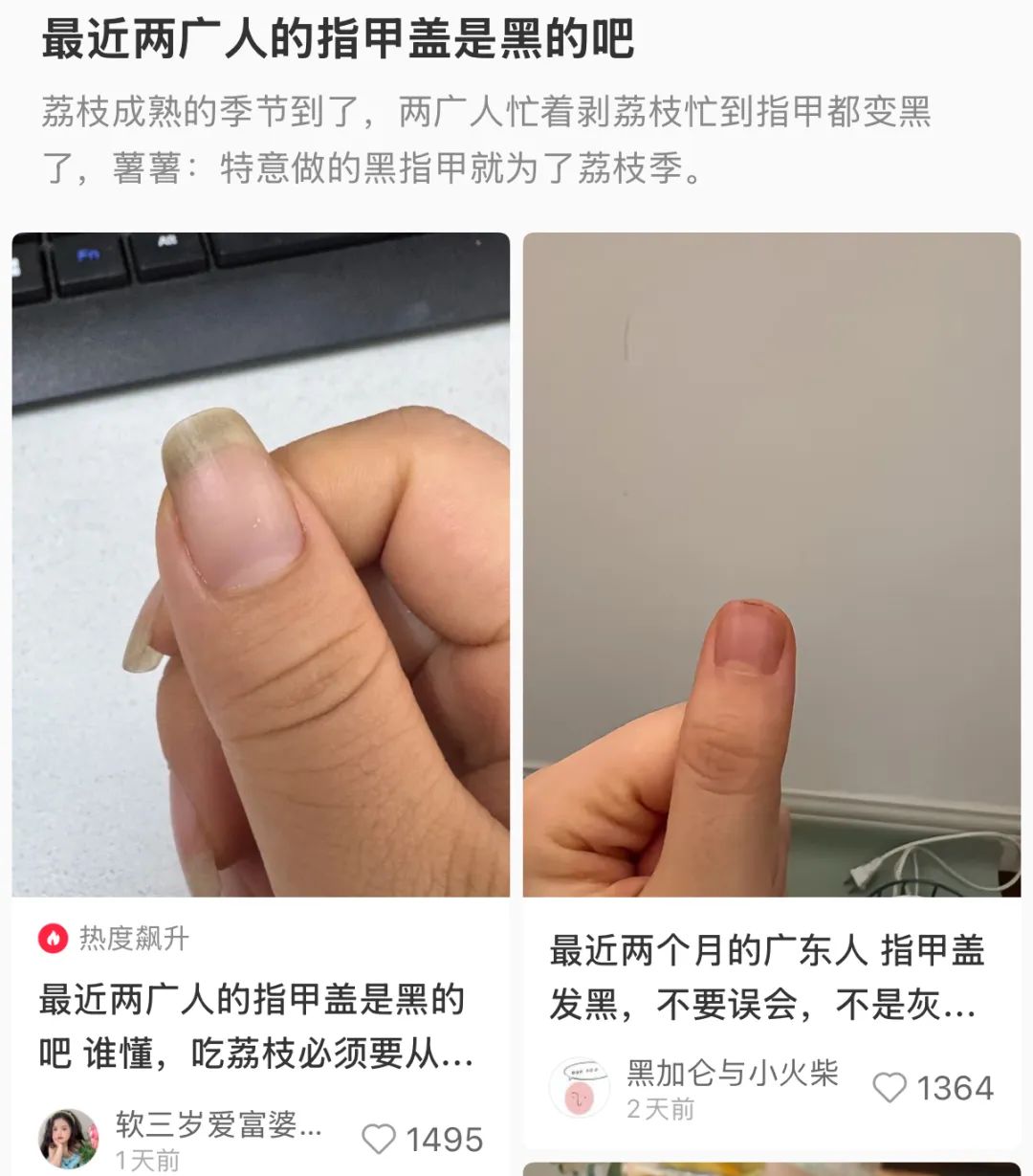This screenshot has height=1176, width=1033.
Task: Open 黑加仑与小火柴's profile avatar
Action: point(580,1088)
